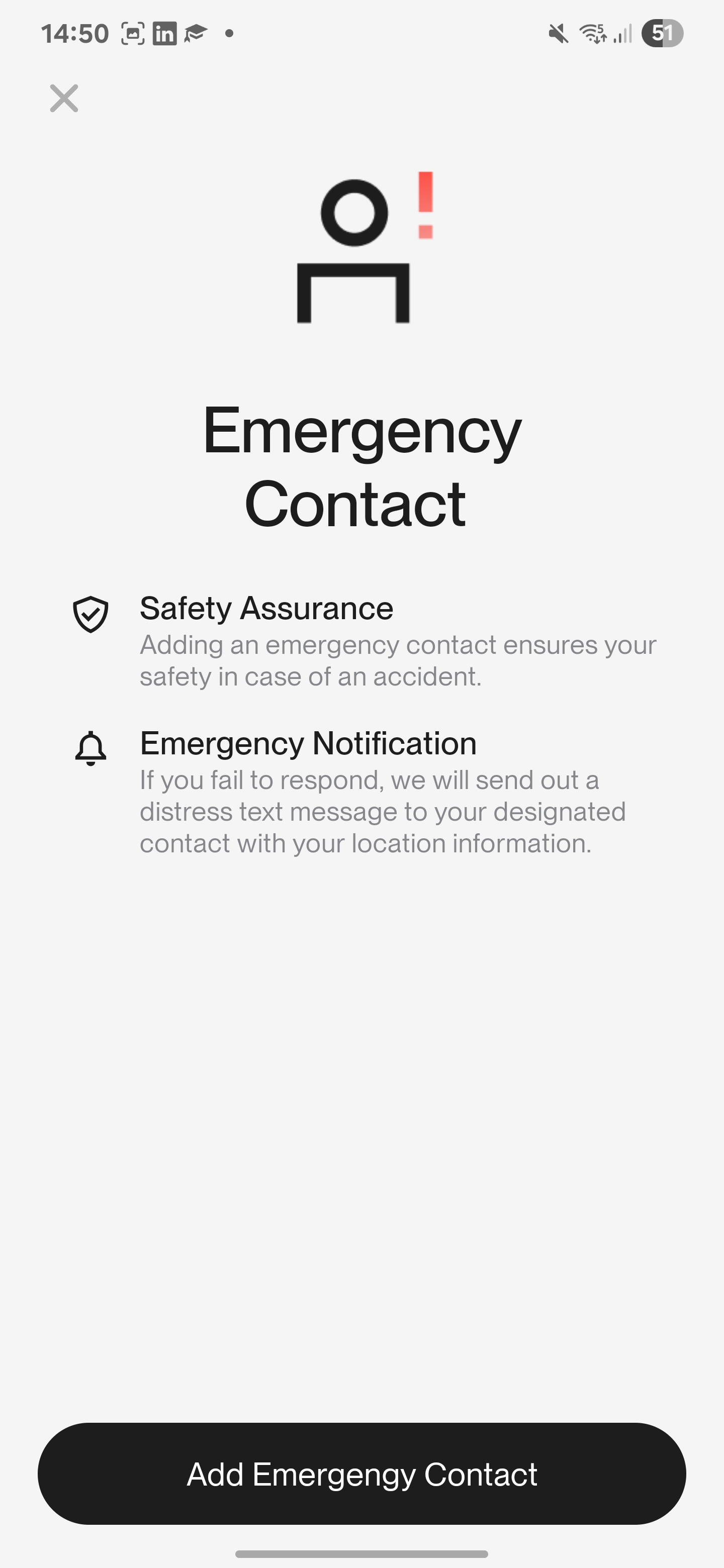Tap the Add Emergency Contact button

361,1474
